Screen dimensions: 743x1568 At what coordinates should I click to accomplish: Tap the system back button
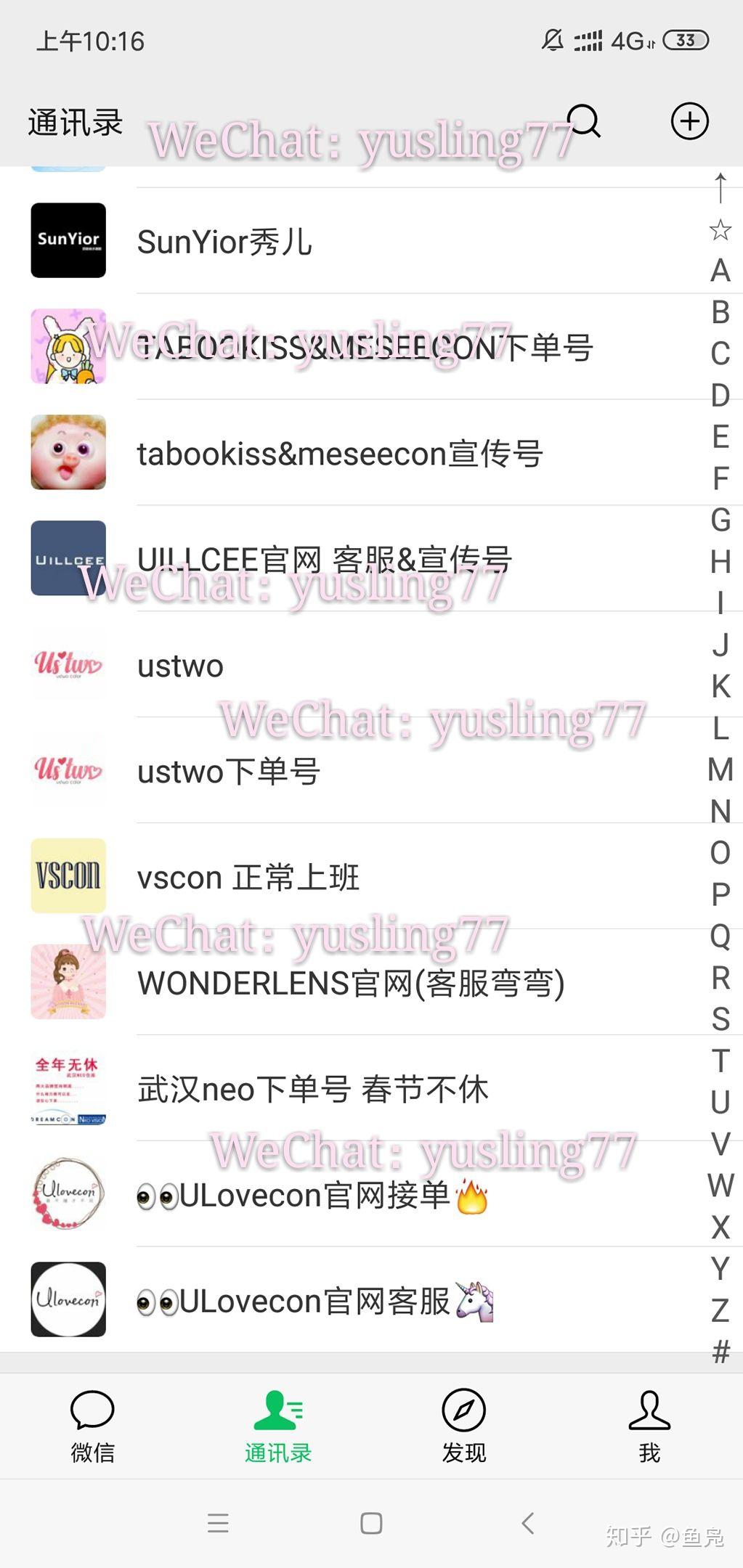(528, 1523)
